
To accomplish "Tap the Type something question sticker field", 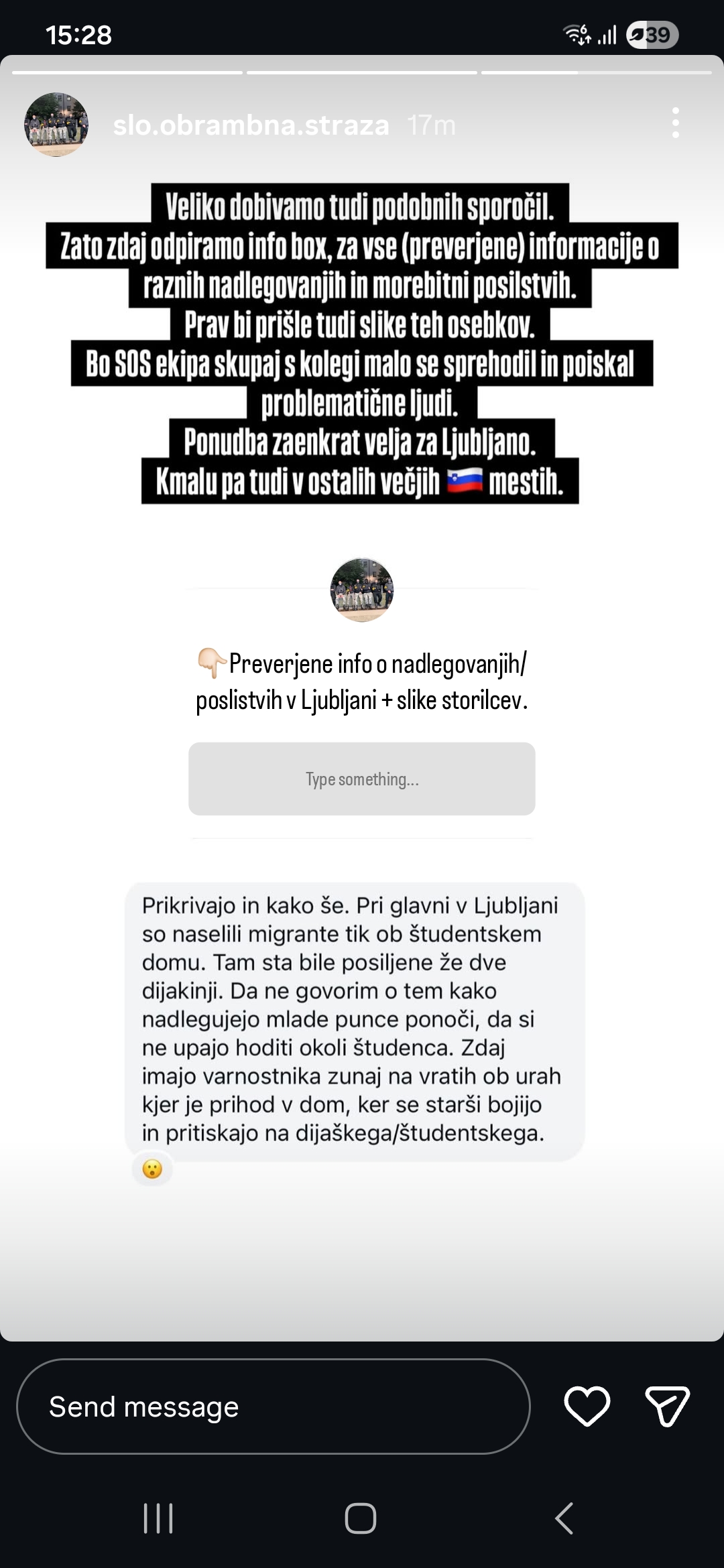I will [x=362, y=779].
